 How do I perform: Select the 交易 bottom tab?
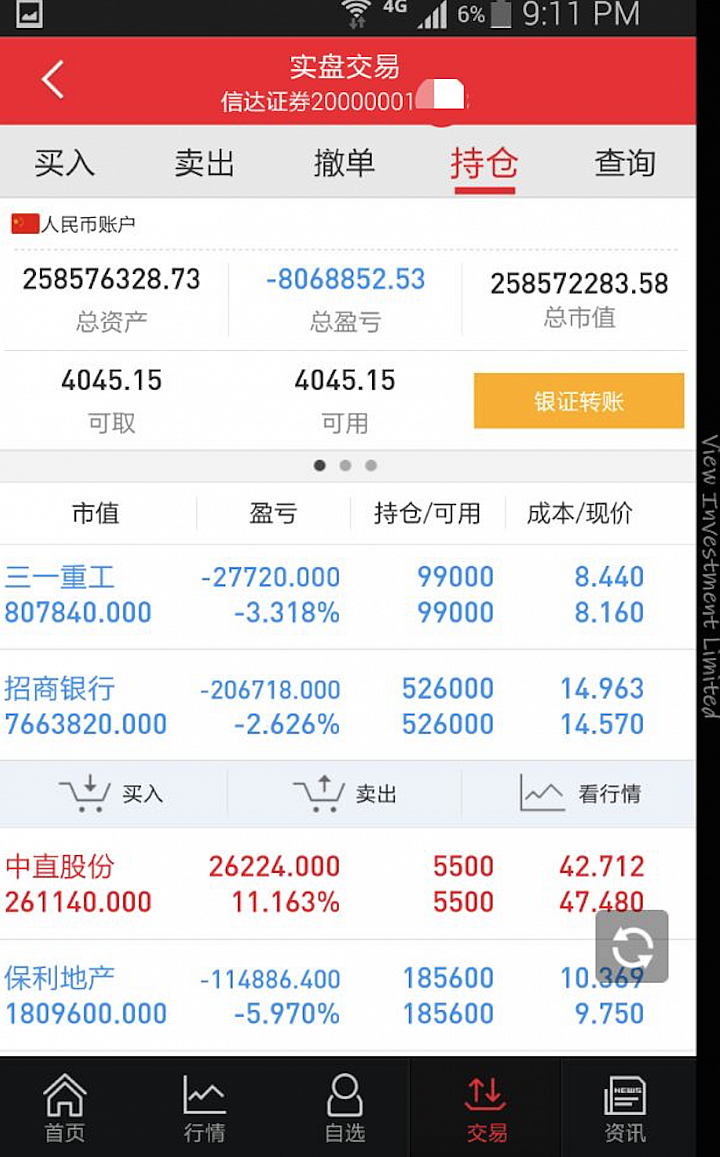485,1107
